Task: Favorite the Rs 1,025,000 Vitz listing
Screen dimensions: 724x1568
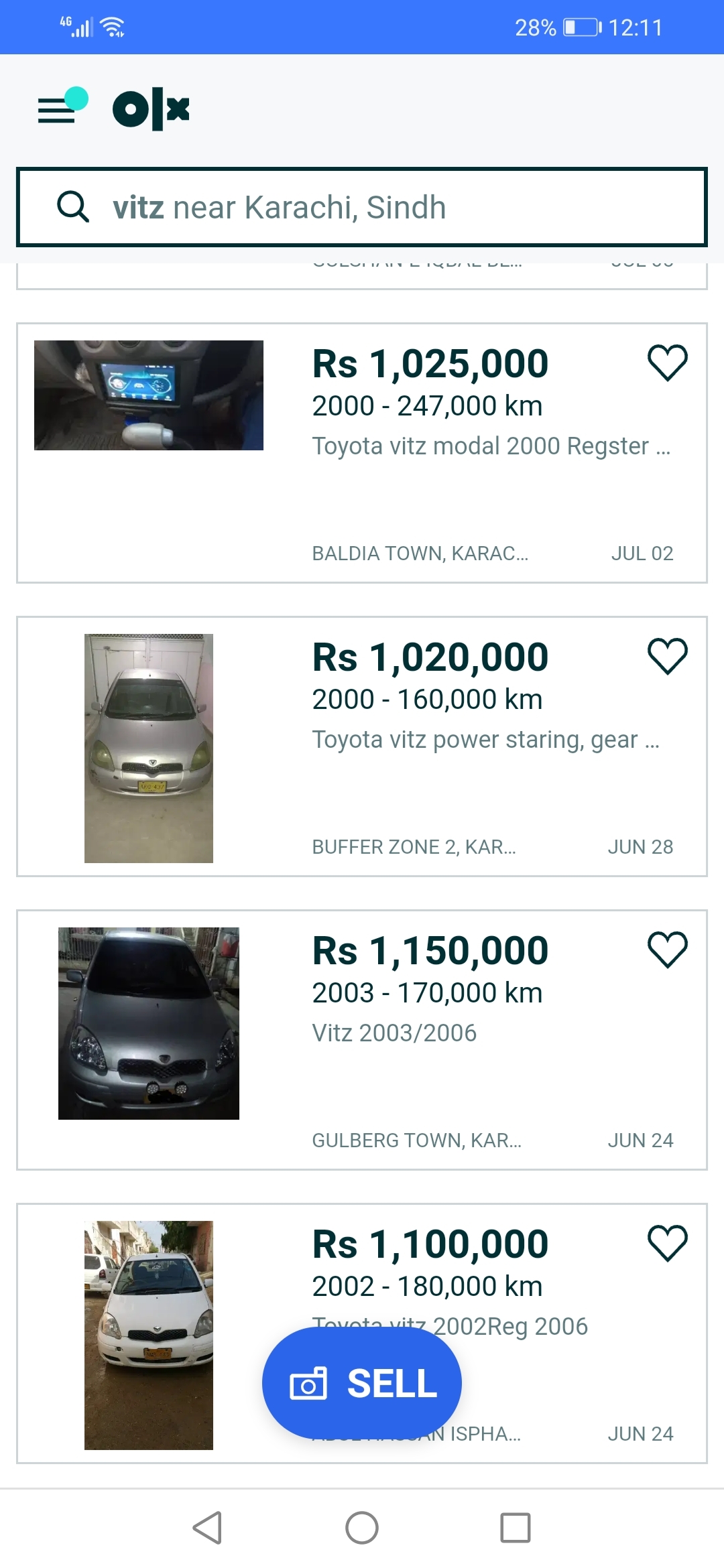Action: click(667, 363)
